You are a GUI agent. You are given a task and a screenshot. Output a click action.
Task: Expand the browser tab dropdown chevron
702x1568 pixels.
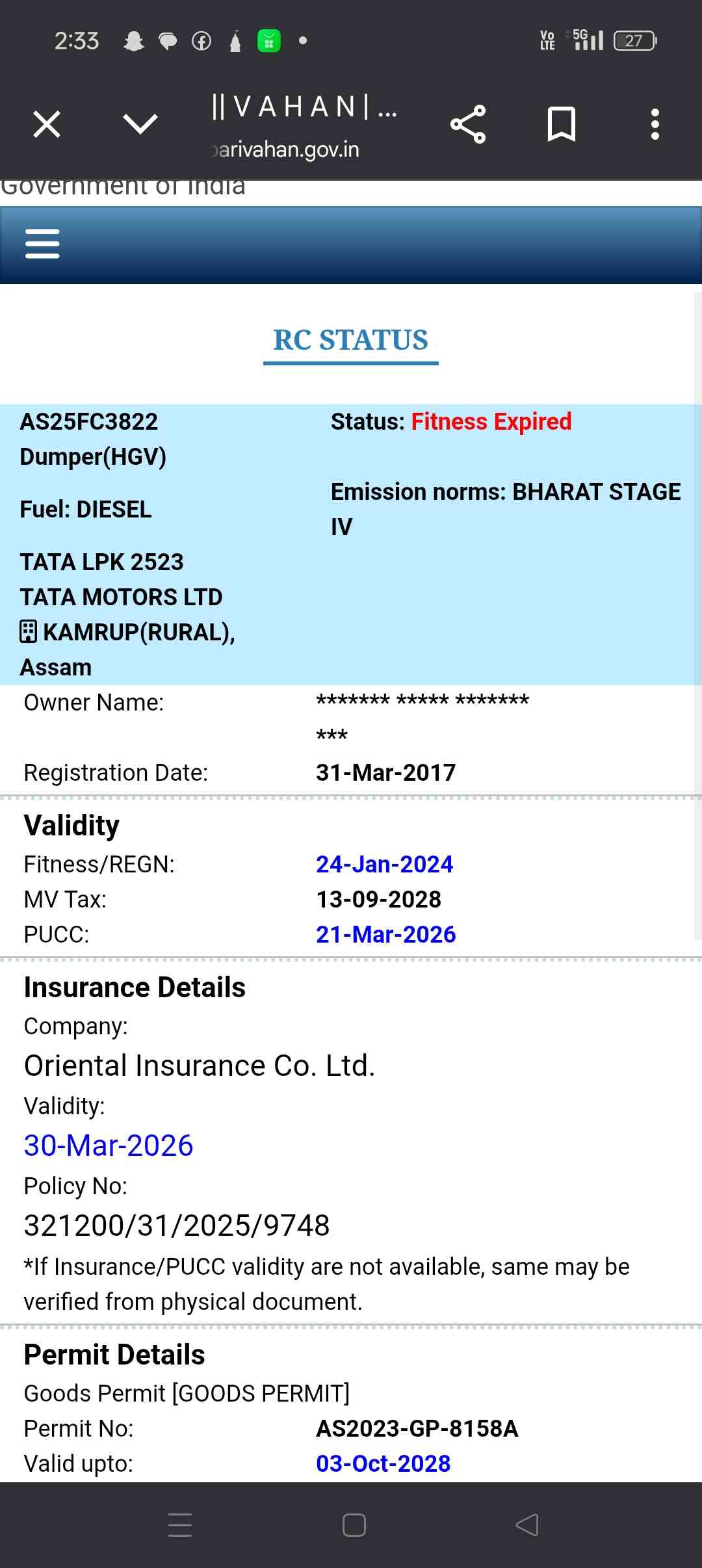pyautogui.click(x=140, y=124)
